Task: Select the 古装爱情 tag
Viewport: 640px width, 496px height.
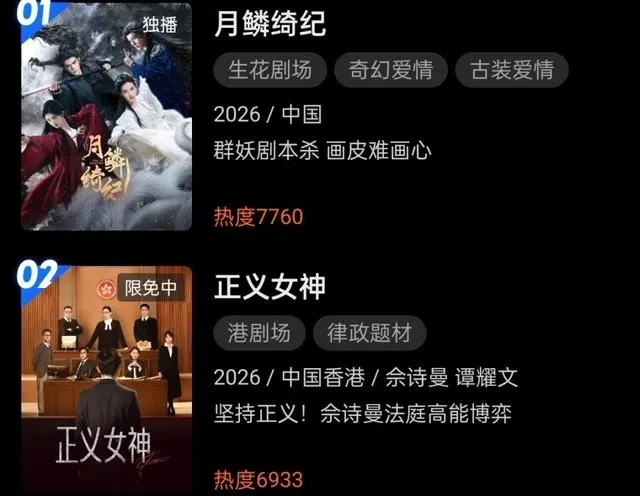Action: (x=512, y=70)
